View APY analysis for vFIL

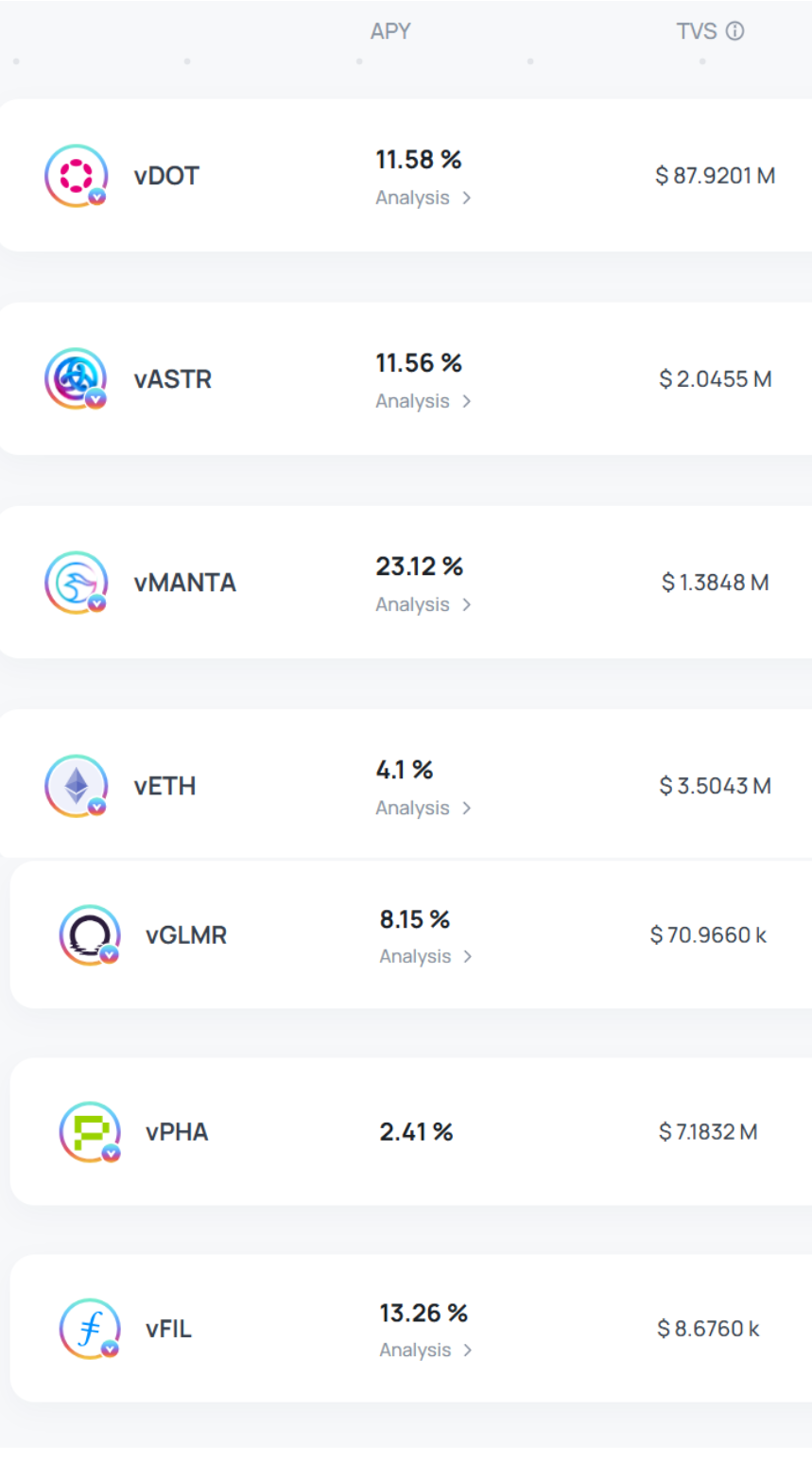pos(425,1350)
